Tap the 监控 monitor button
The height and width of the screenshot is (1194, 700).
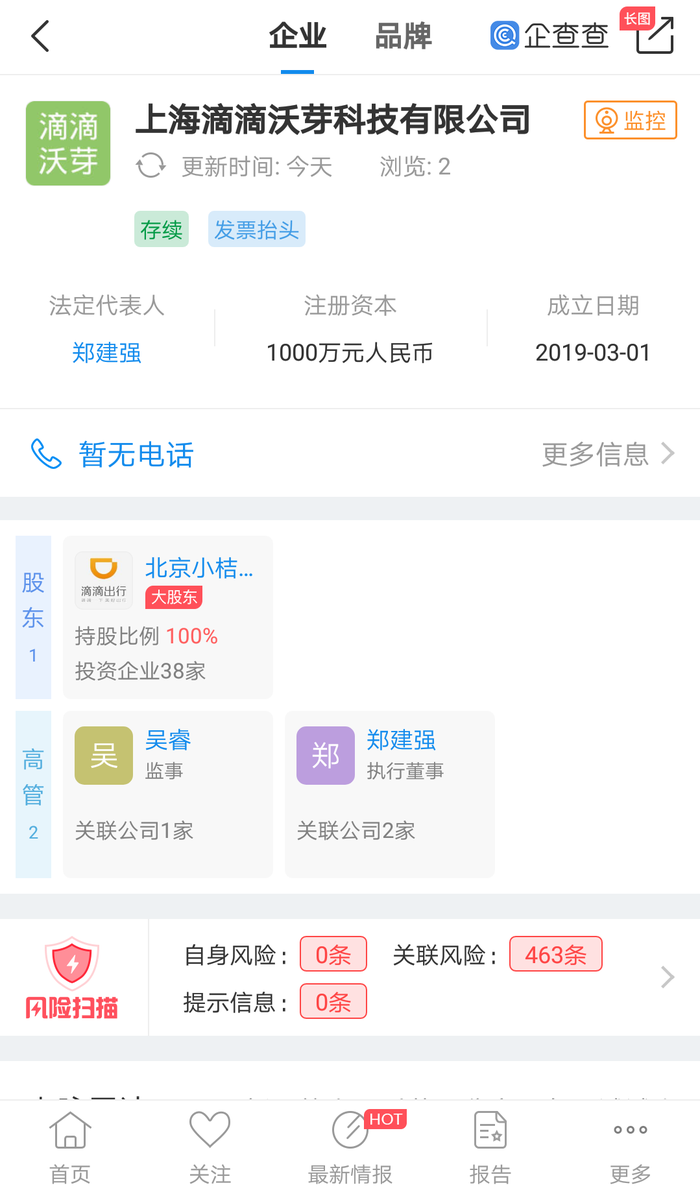point(631,121)
